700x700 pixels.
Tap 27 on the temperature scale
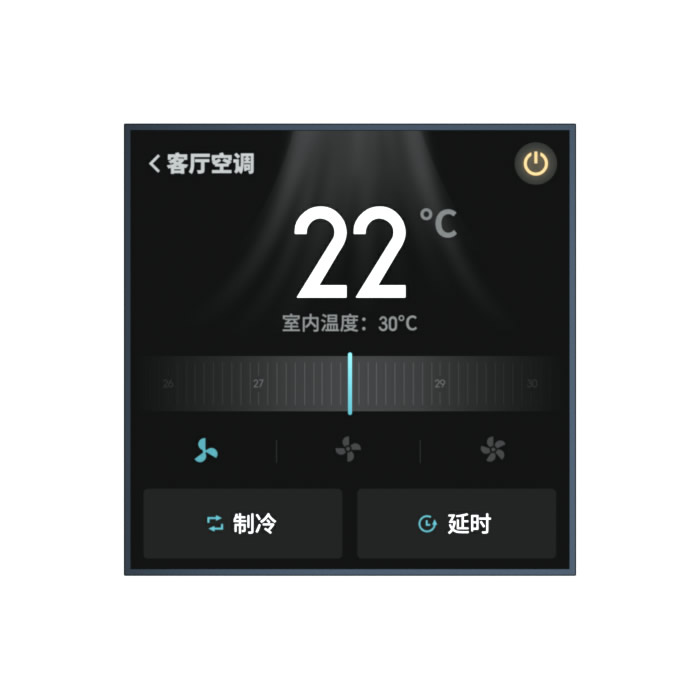[x=258, y=384]
